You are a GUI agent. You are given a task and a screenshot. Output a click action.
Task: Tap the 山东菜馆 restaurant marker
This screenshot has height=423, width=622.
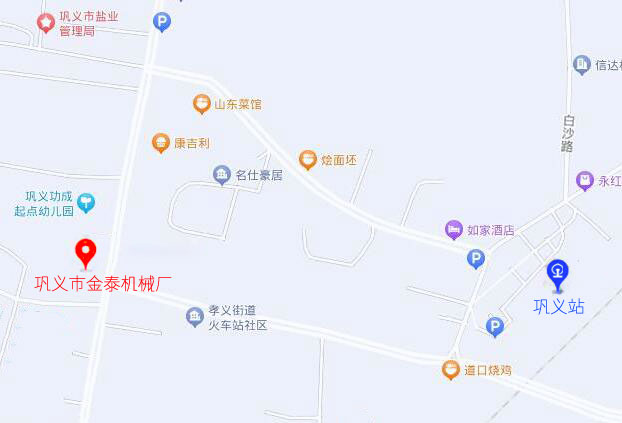pos(201,103)
